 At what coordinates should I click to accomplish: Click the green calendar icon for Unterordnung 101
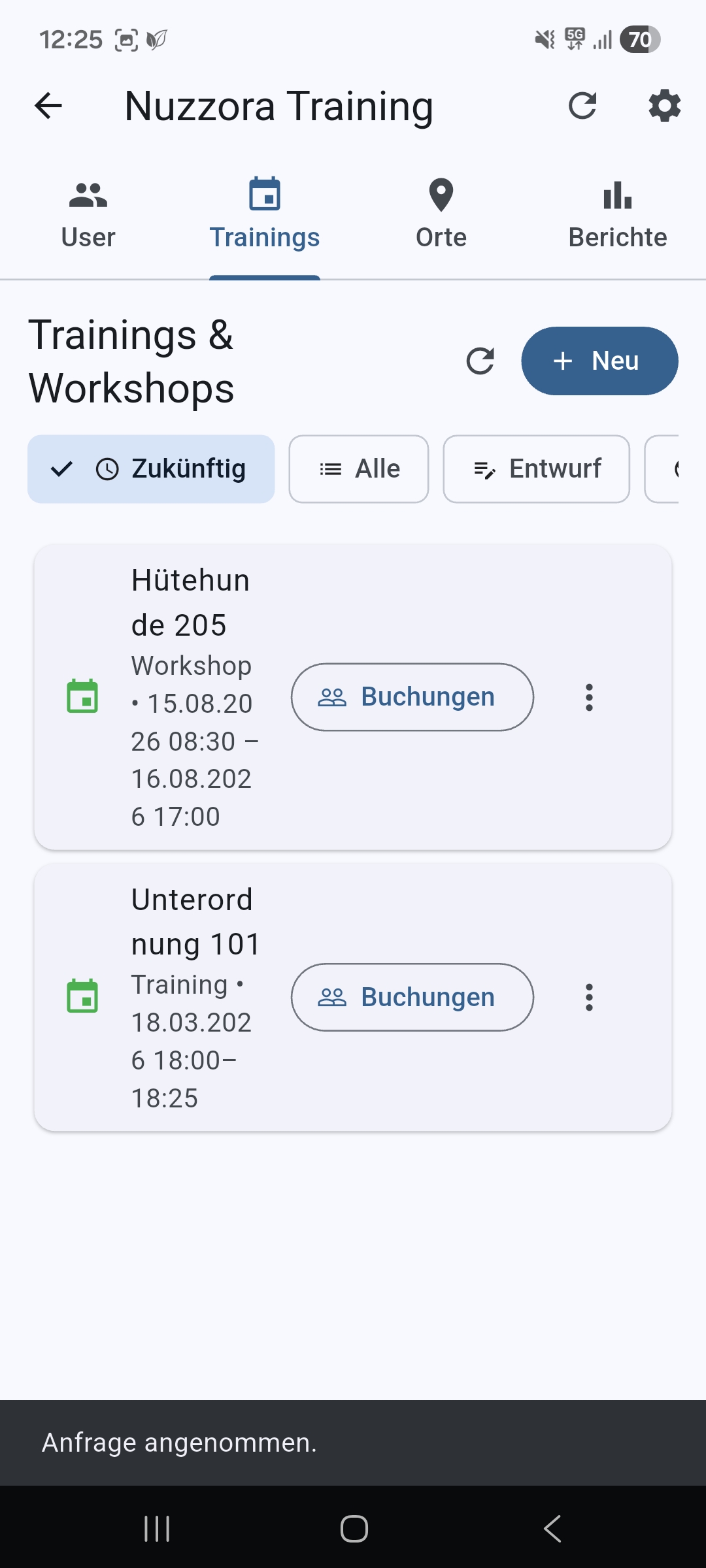(x=83, y=998)
